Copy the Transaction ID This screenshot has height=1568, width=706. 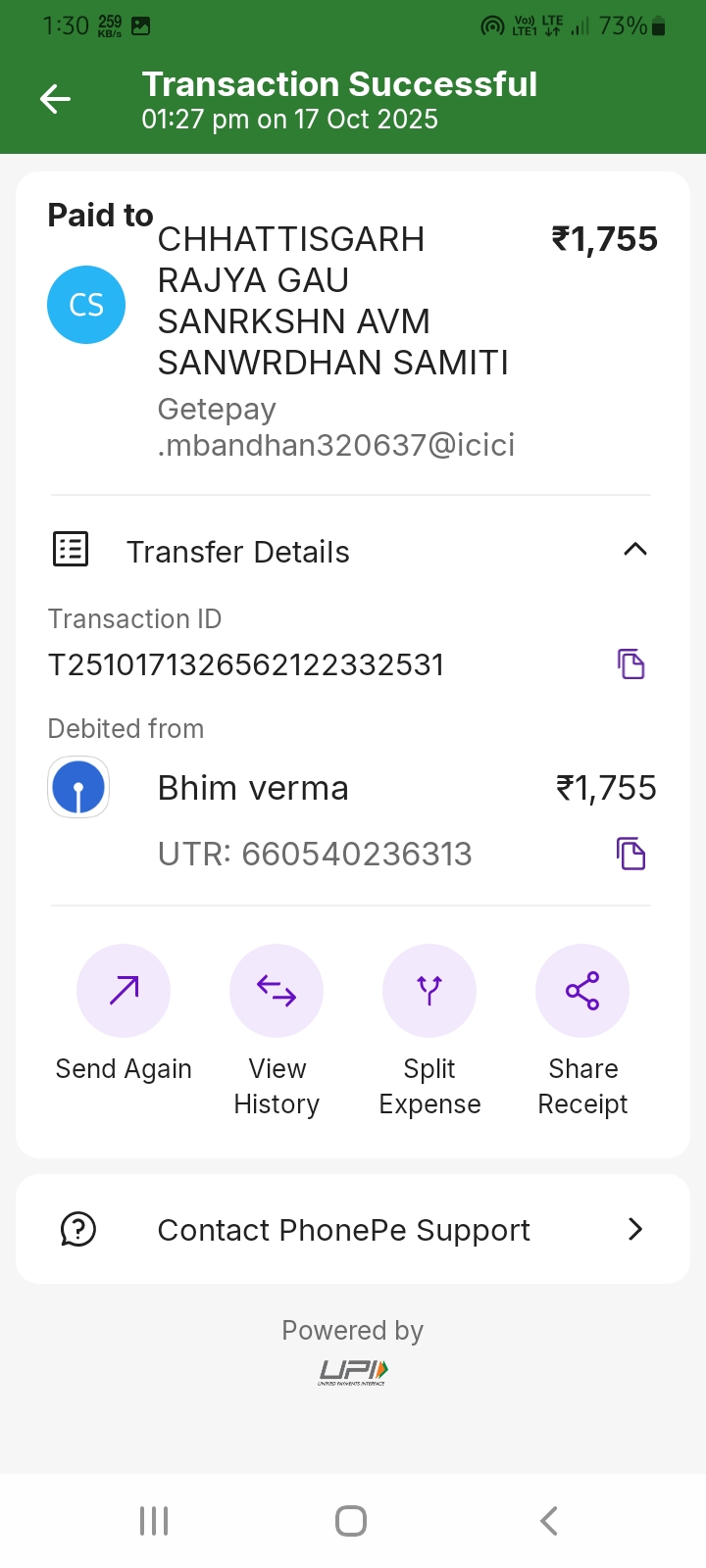click(x=631, y=664)
